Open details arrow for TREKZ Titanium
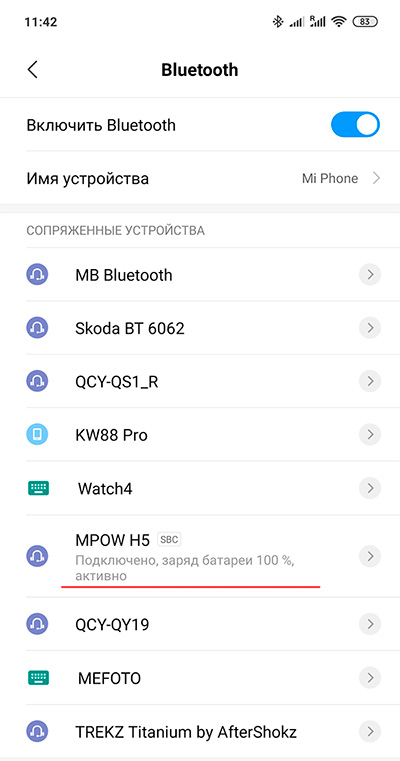The image size is (400, 761). coord(370,730)
